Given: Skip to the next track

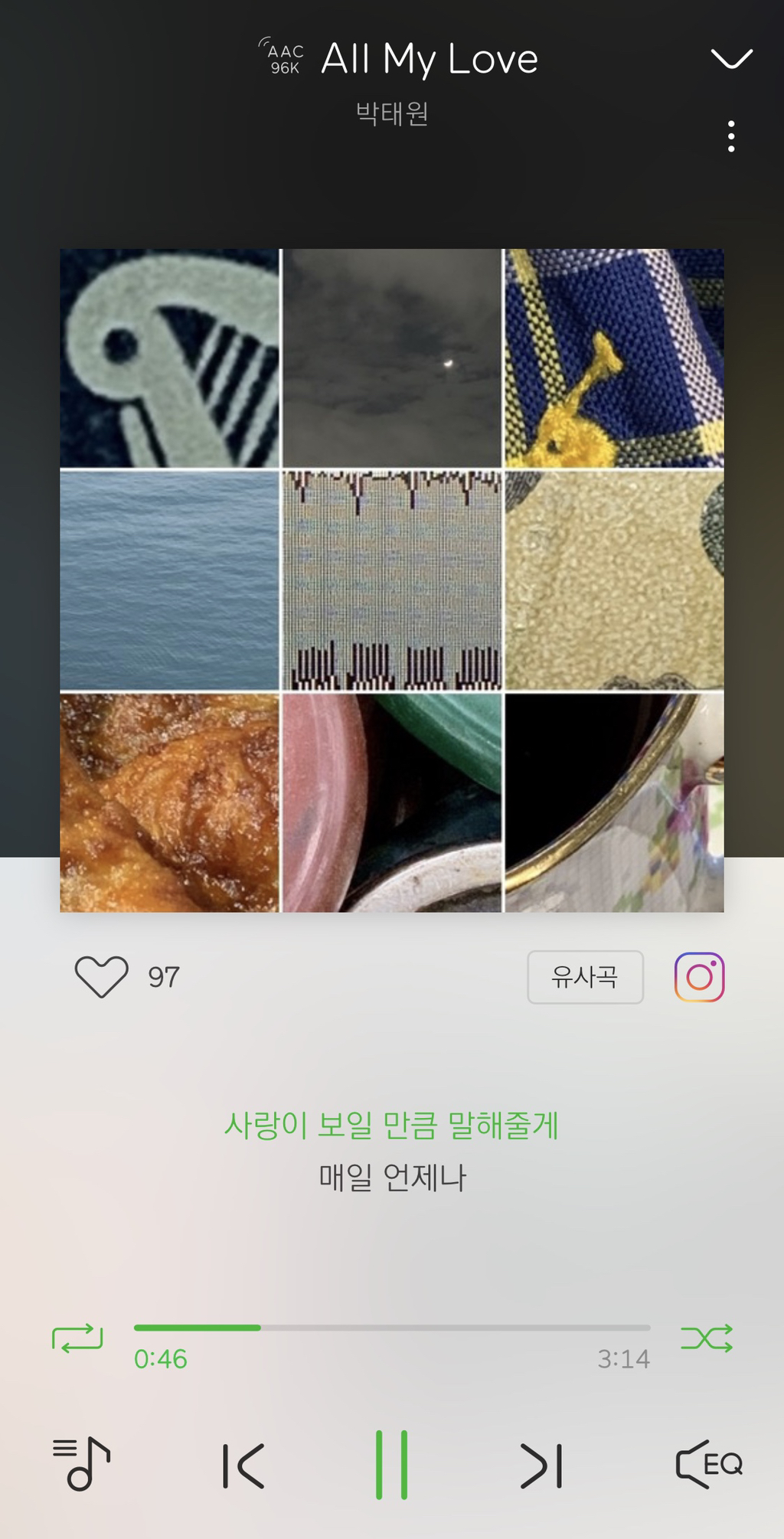Looking at the screenshot, I should click(541, 1465).
